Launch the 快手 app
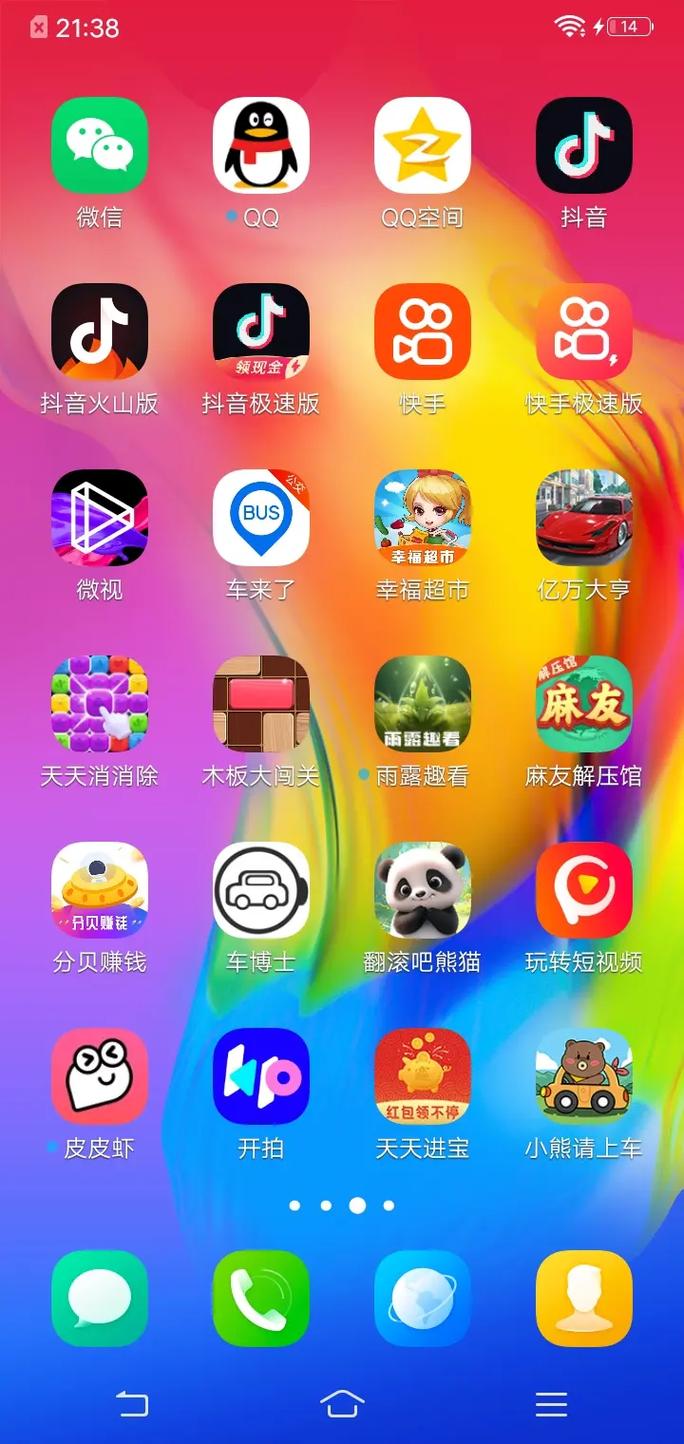Screen dimensions: 684x1444 (x=422, y=332)
